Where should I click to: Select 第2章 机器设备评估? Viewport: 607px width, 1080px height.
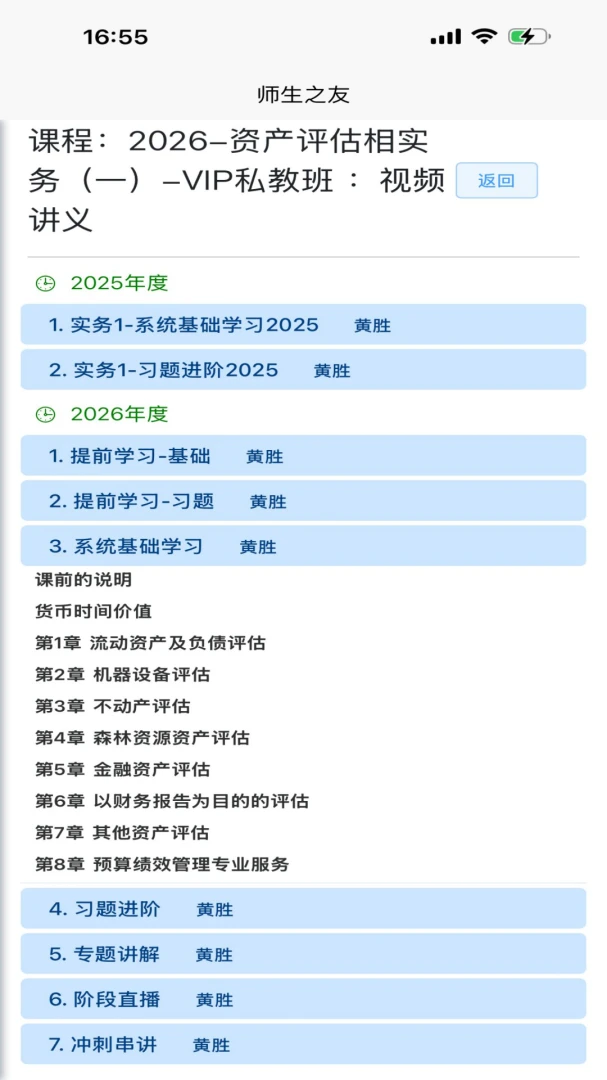click(123, 675)
